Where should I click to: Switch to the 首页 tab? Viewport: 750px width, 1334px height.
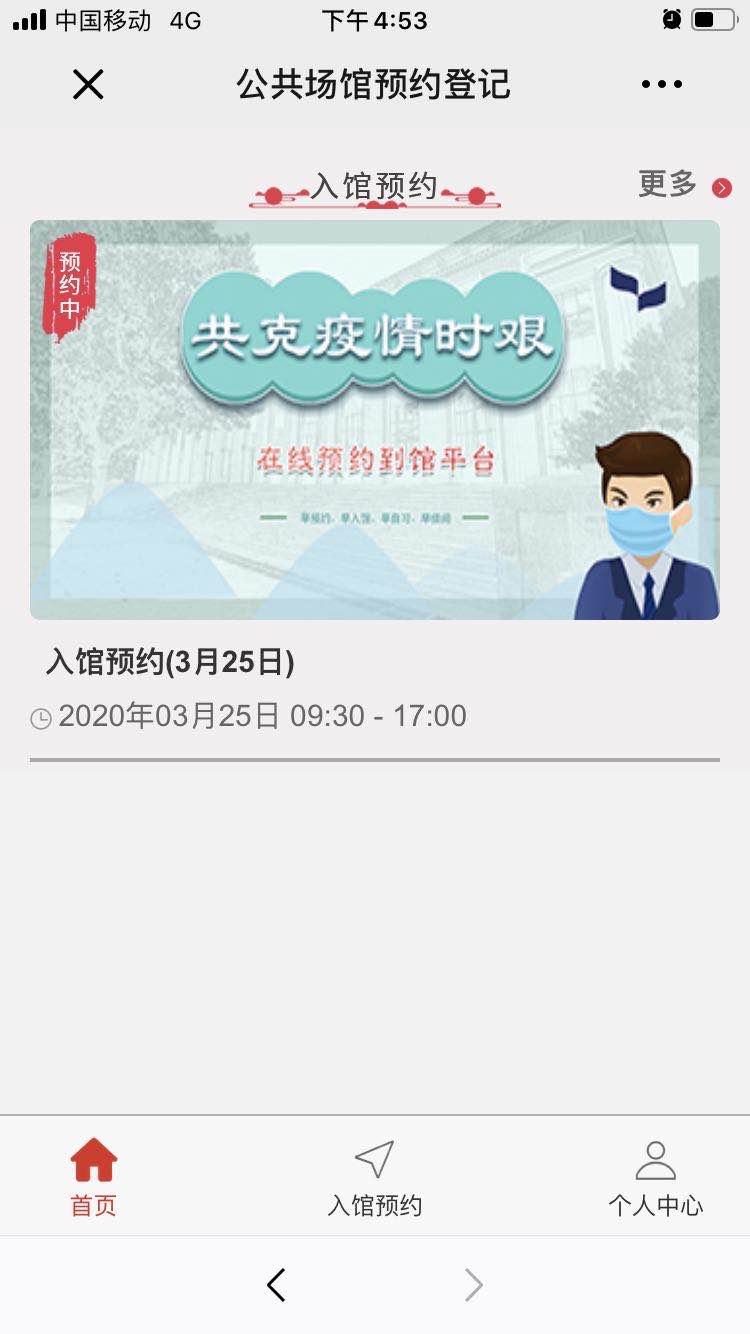click(94, 1177)
